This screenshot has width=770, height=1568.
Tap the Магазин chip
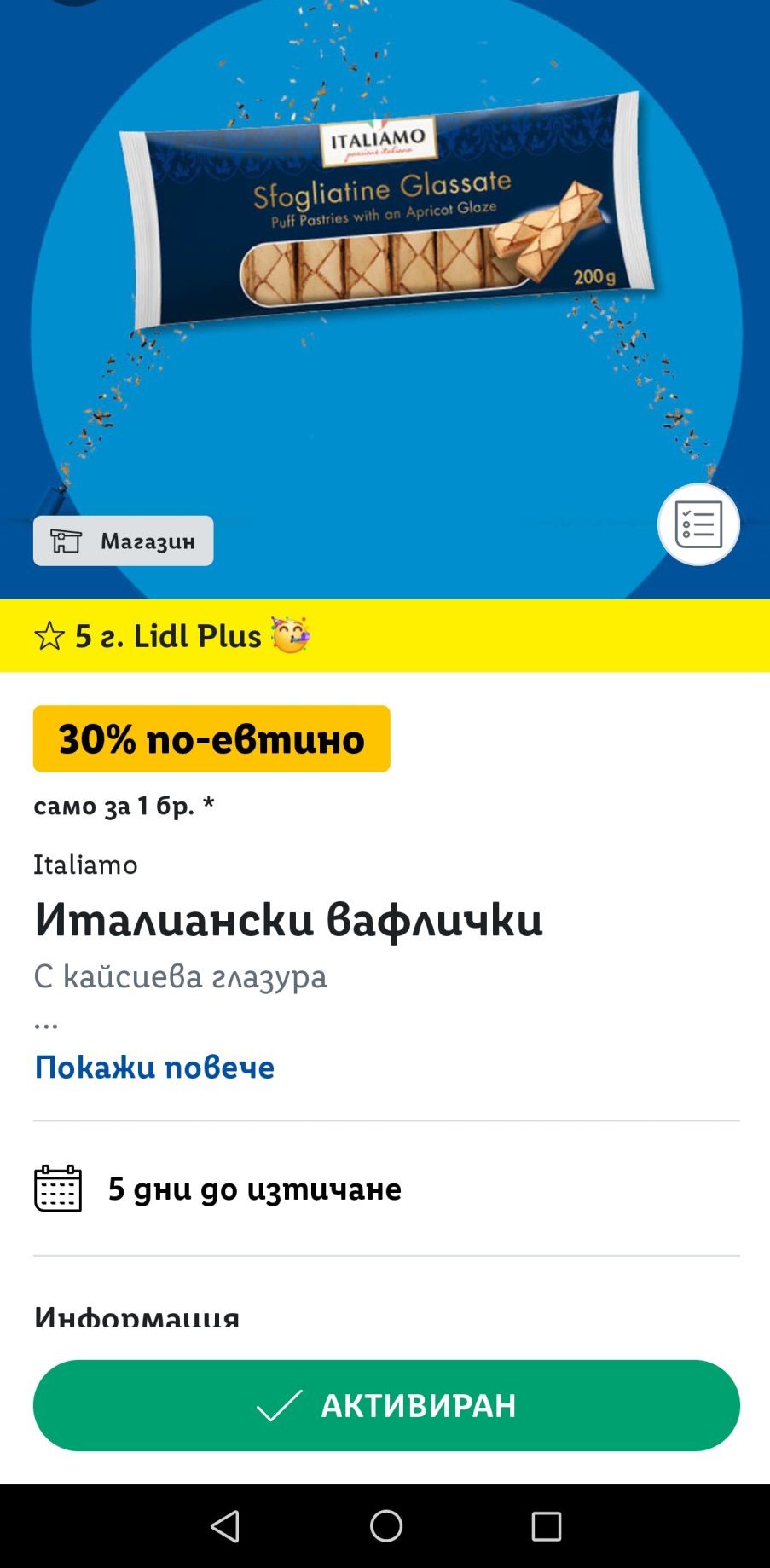click(x=124, y=541)
